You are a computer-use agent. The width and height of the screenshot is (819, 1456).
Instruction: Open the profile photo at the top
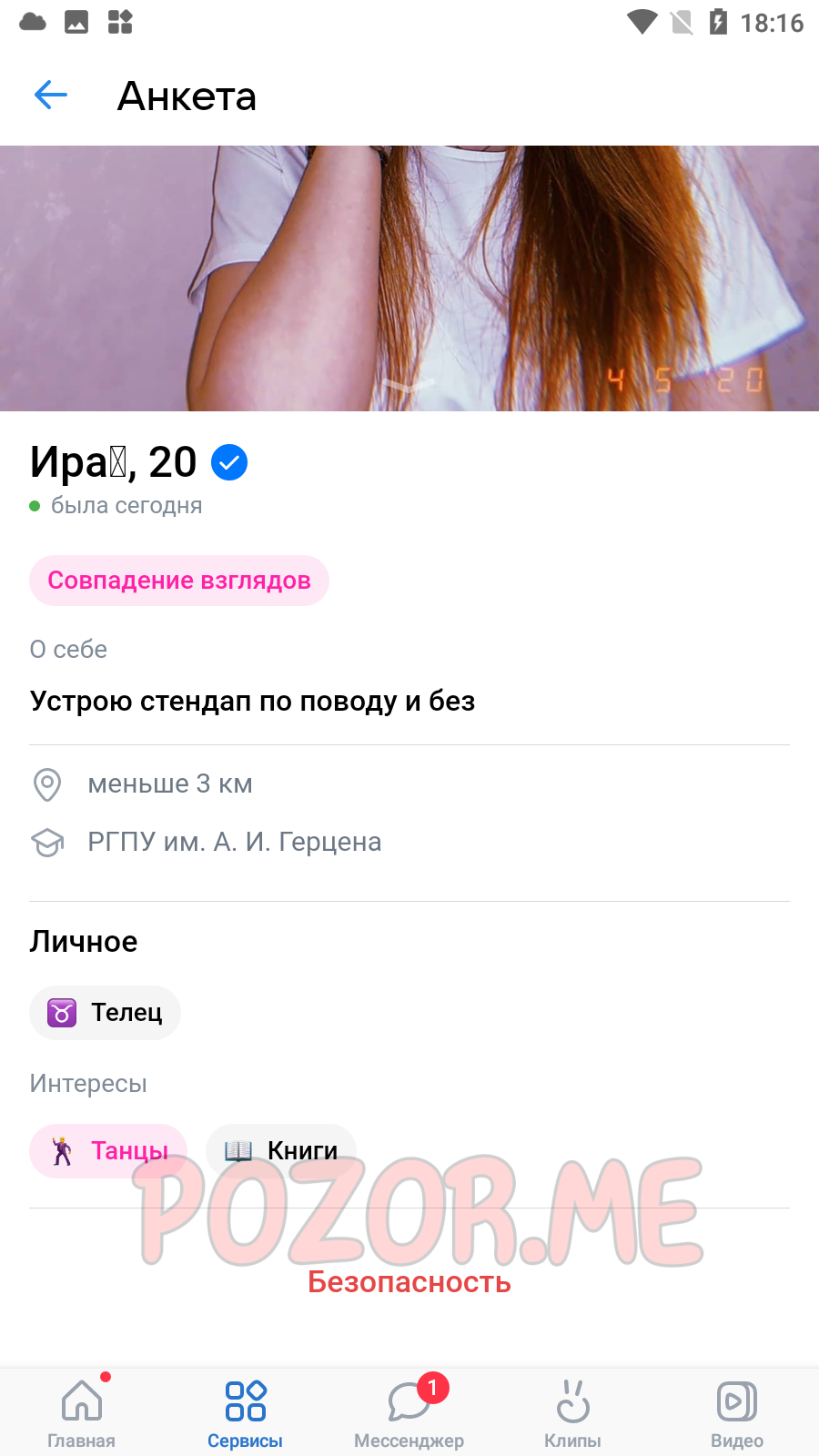pyautogui.click(x=409, y=278)
